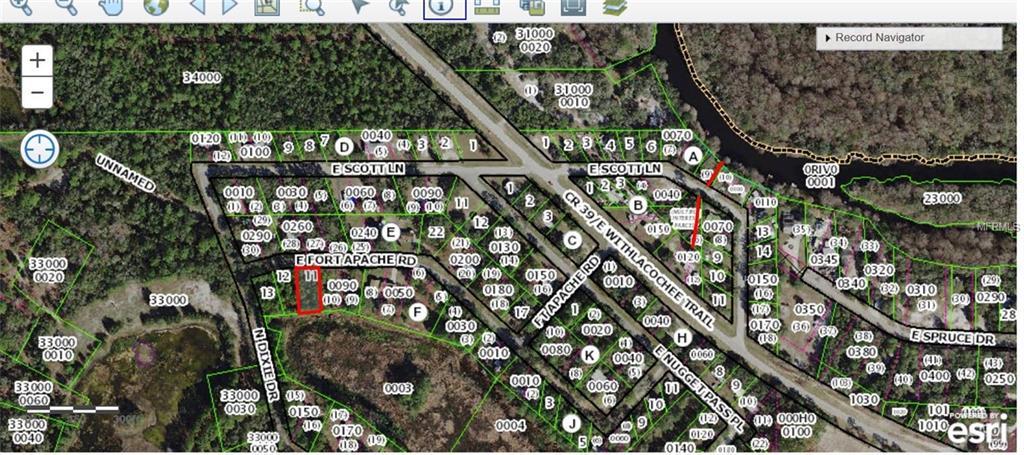1024x455 pixels.
Task: Activate the pan hand tool
Action: (111, 6)
